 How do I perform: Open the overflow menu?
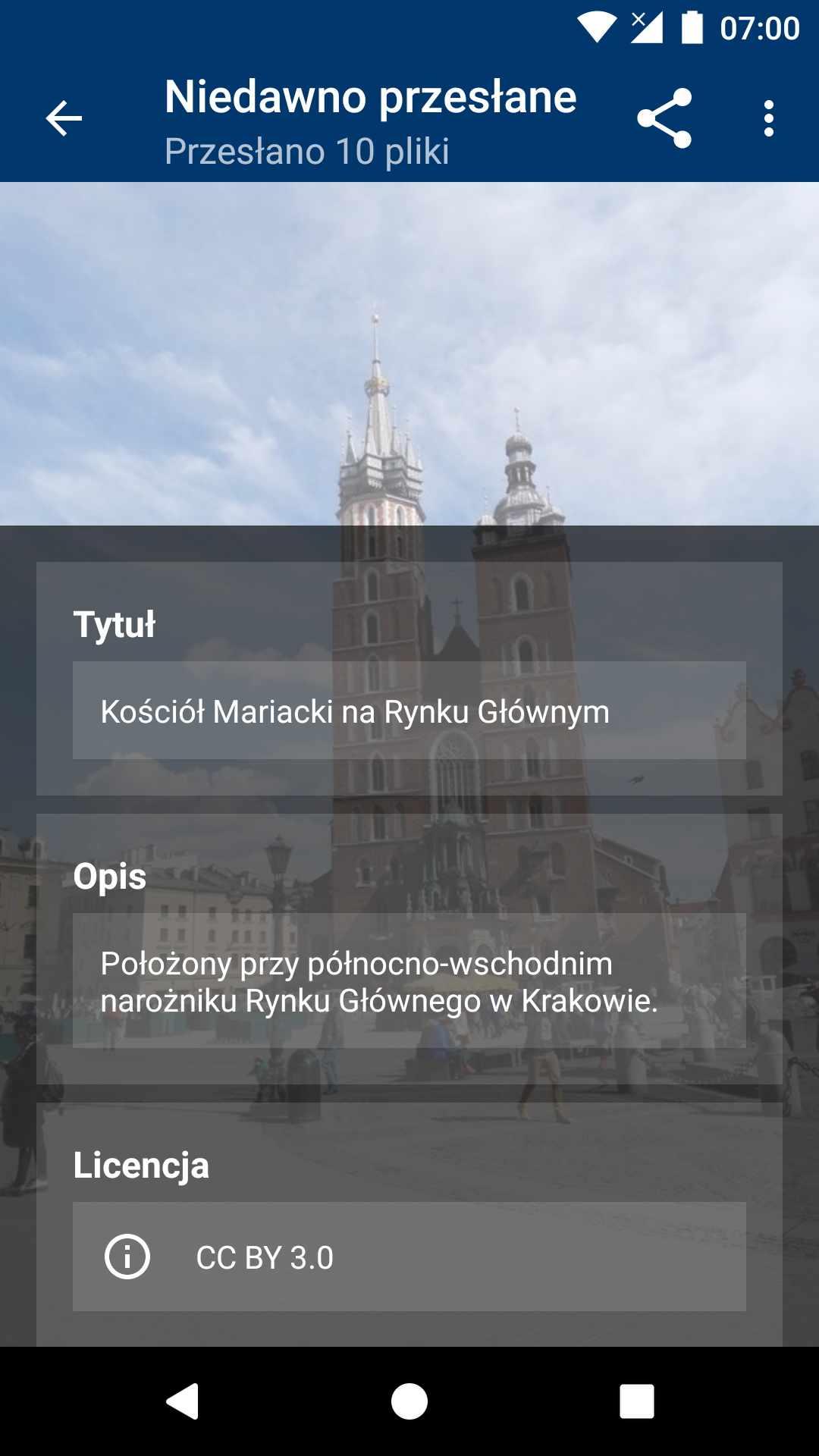click(768, 119)
